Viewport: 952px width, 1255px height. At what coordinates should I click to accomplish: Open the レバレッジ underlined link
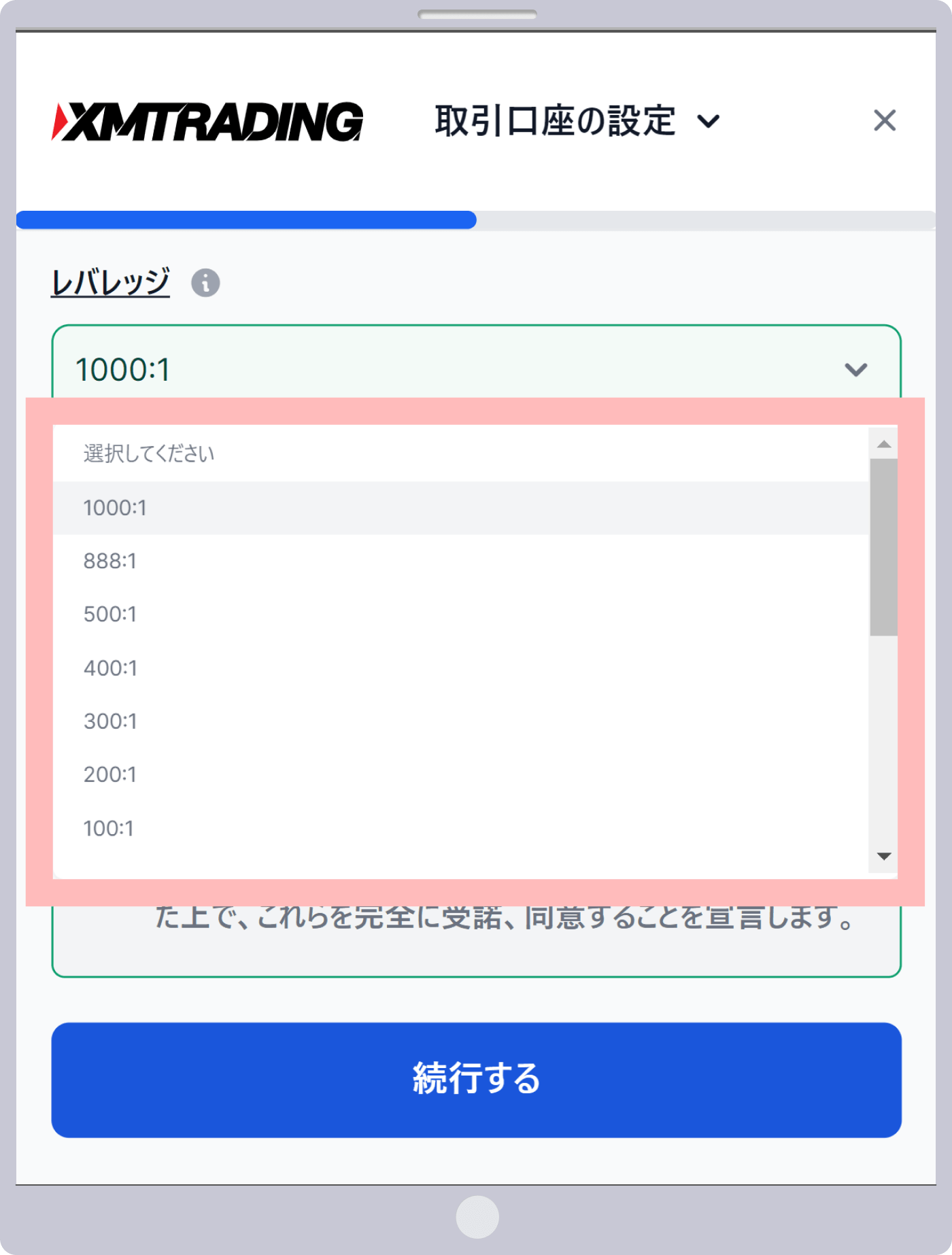110,282
